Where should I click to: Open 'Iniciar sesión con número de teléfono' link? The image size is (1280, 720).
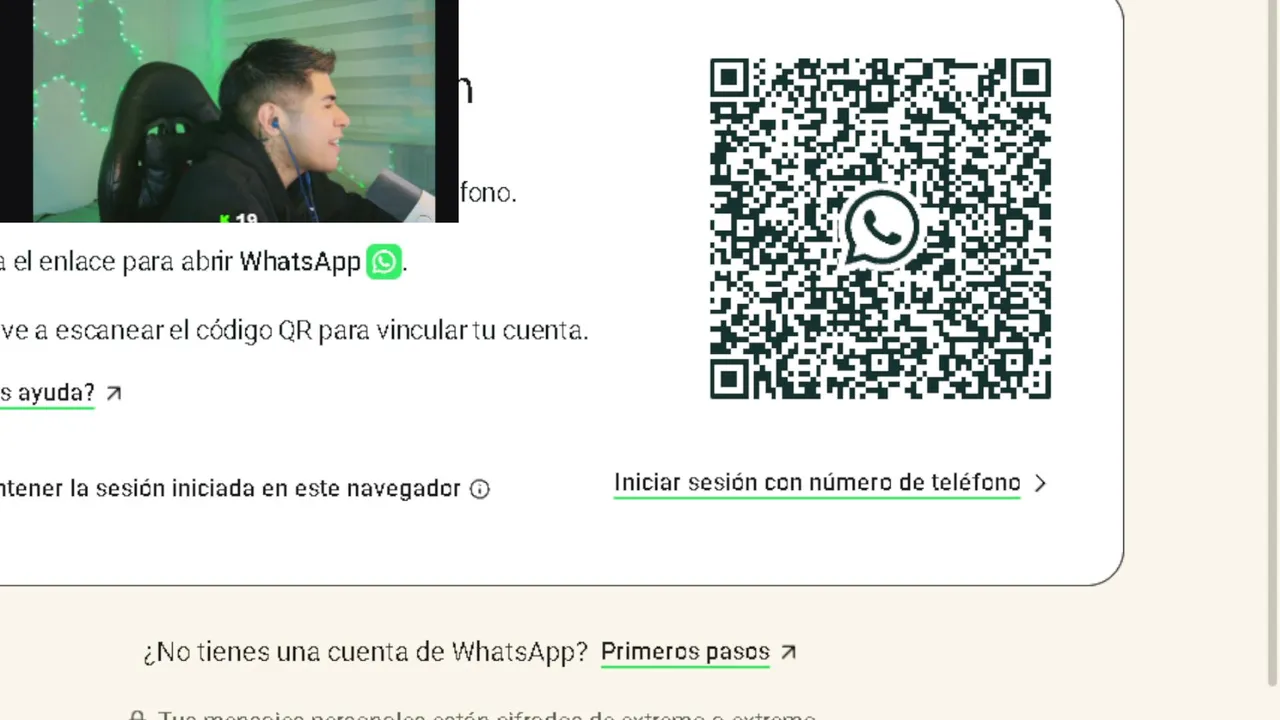[829, 483]
